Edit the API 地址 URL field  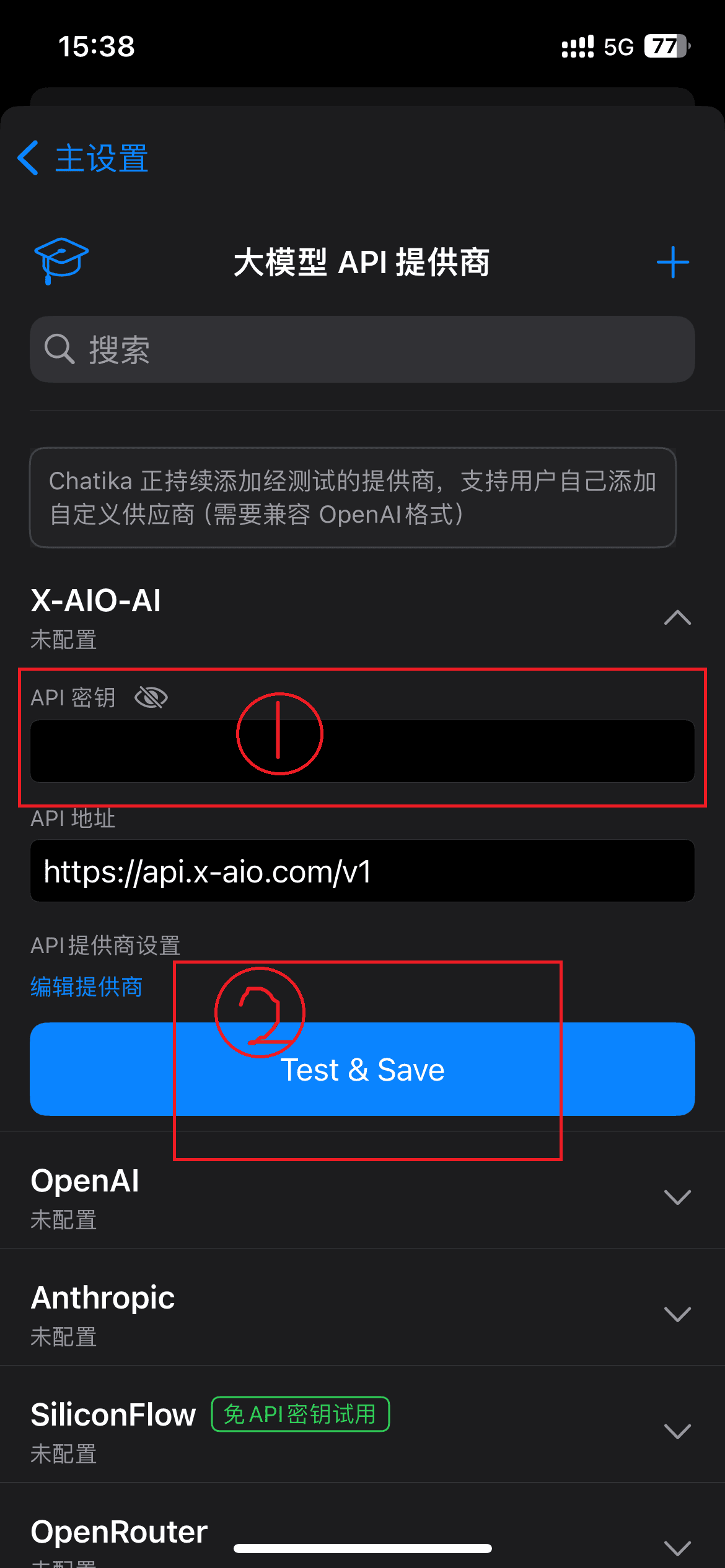click(362, 871)
